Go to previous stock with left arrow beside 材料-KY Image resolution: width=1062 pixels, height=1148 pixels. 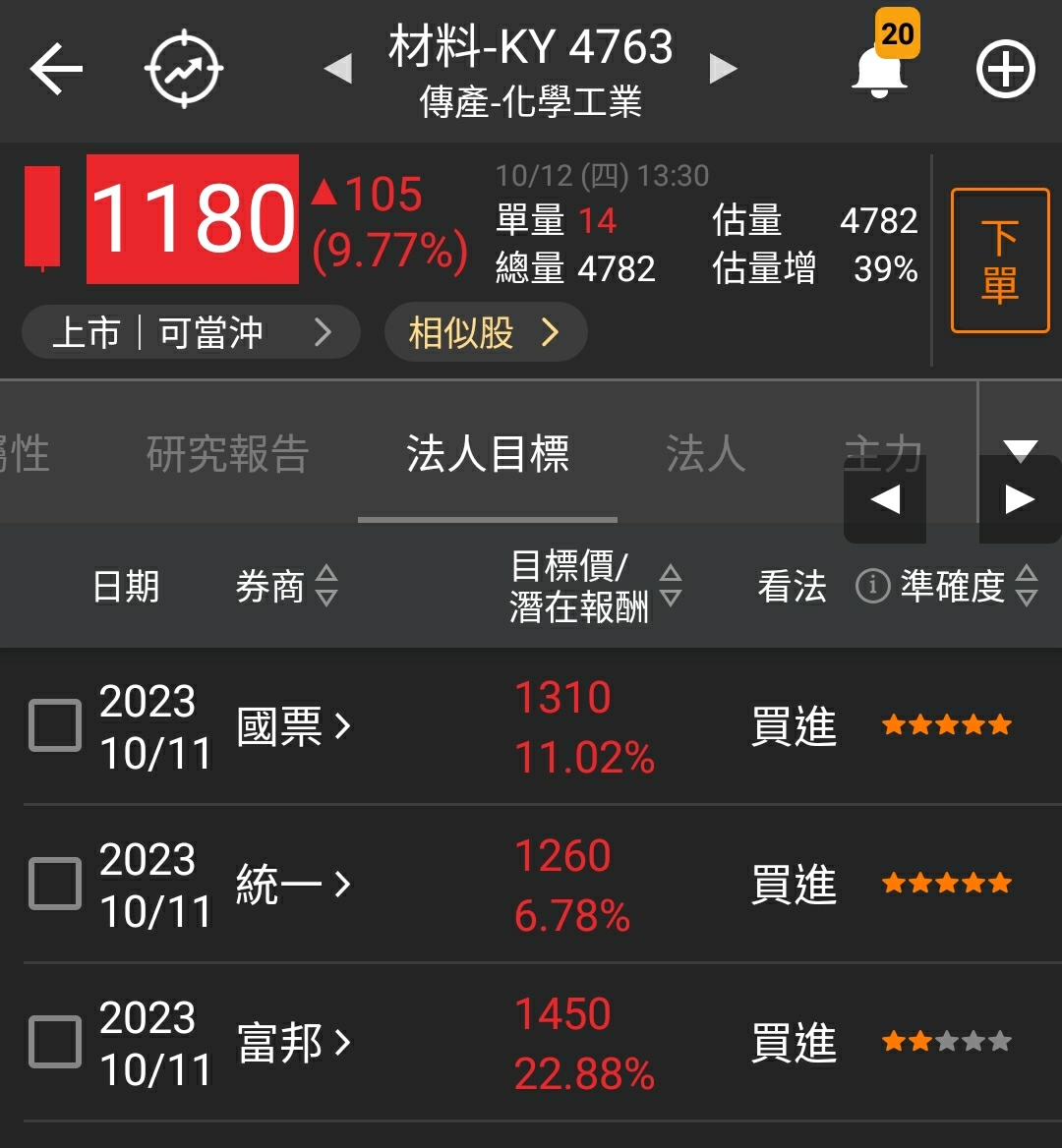tap(338, 69)
